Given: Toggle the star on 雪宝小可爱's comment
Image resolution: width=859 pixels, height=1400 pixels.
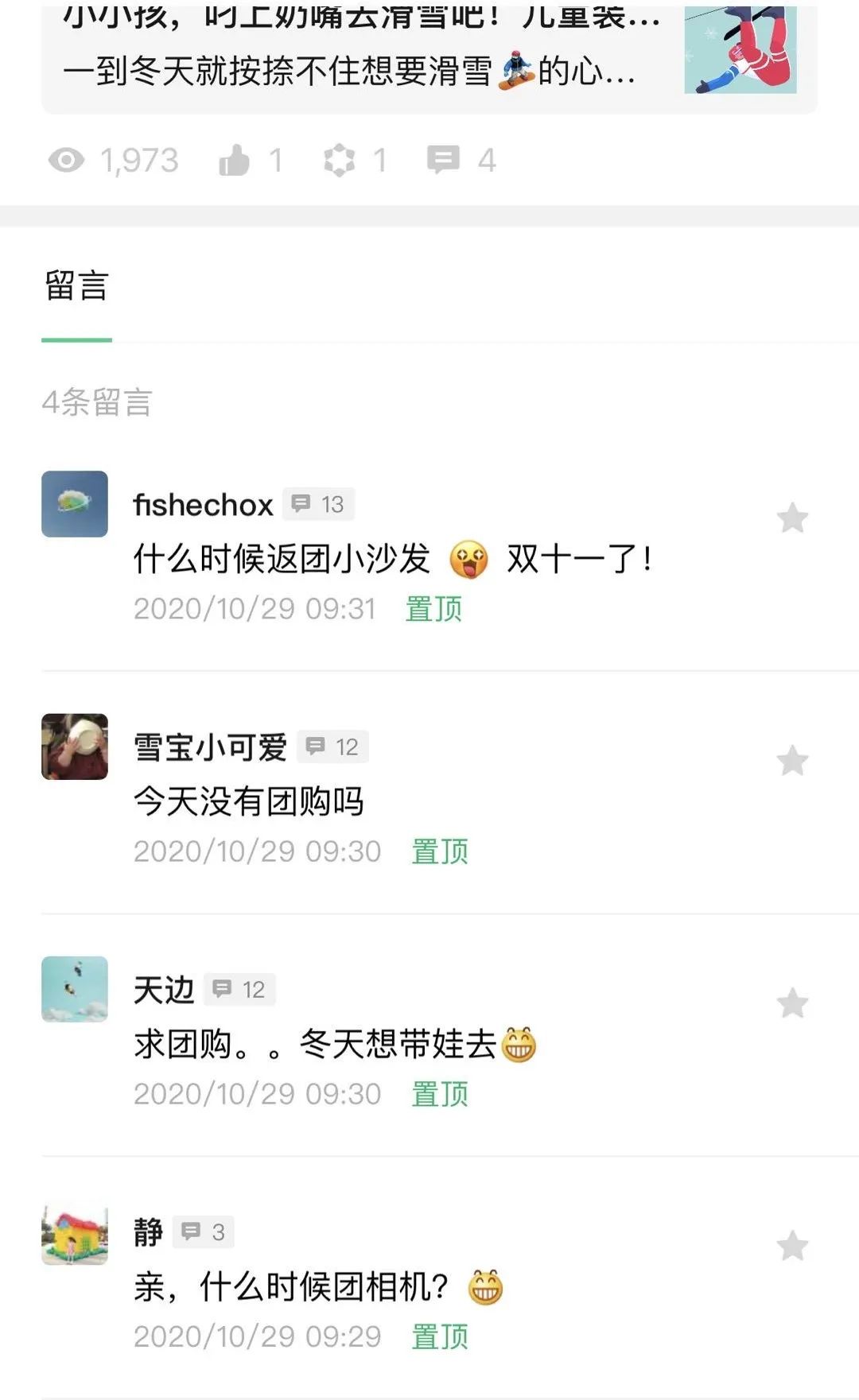Looking at the screenshot, I should click(x=793, y=761).
